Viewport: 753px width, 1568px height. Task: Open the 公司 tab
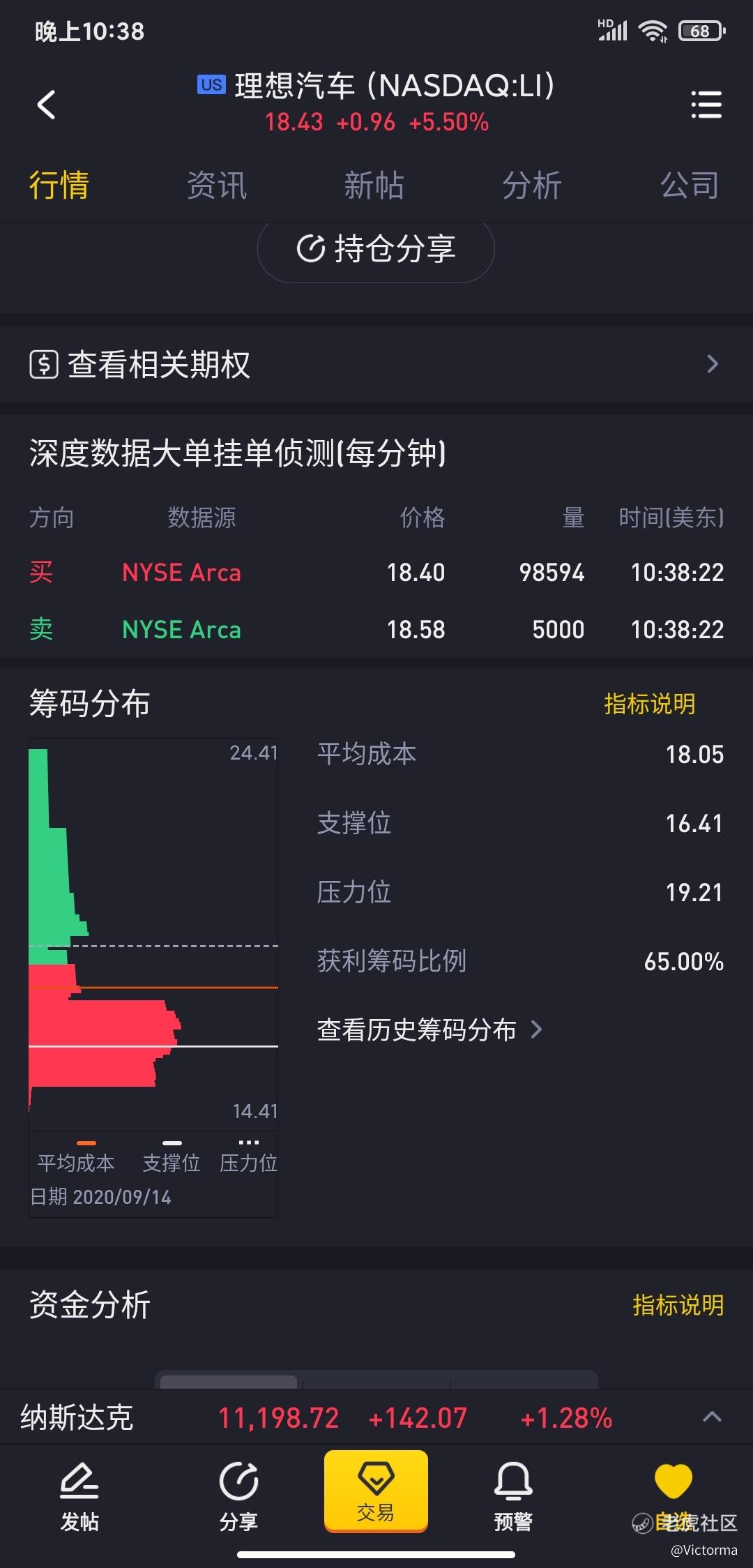point(690,186)
